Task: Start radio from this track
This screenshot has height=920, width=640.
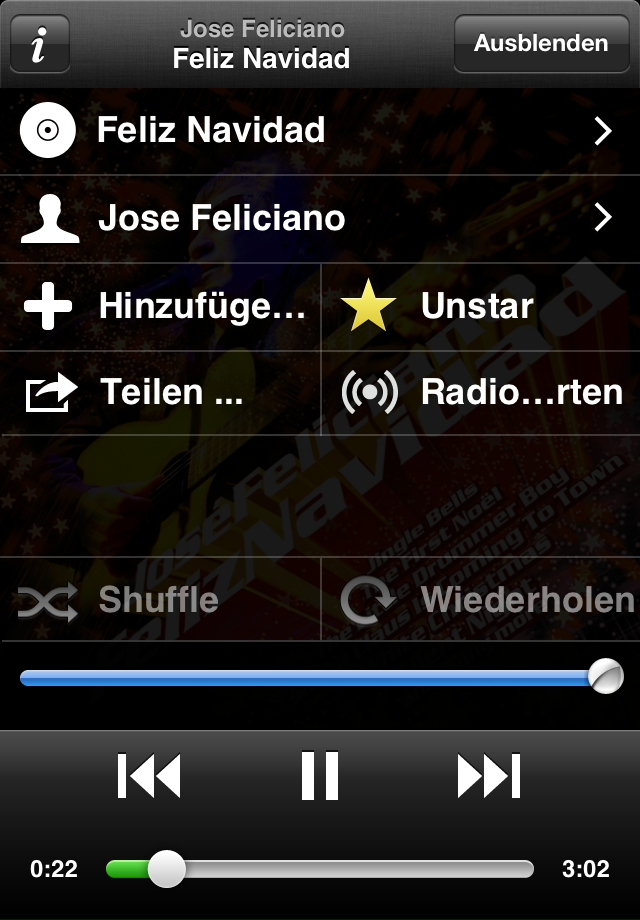Action: (480, 392)
